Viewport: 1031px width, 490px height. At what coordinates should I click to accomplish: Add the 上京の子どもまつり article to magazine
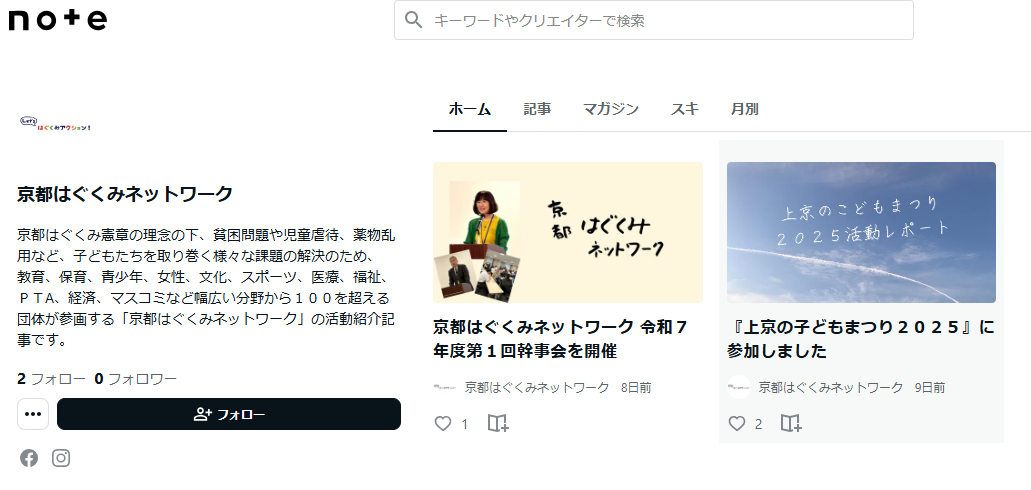pyautogui.click(x=791, y=424)
